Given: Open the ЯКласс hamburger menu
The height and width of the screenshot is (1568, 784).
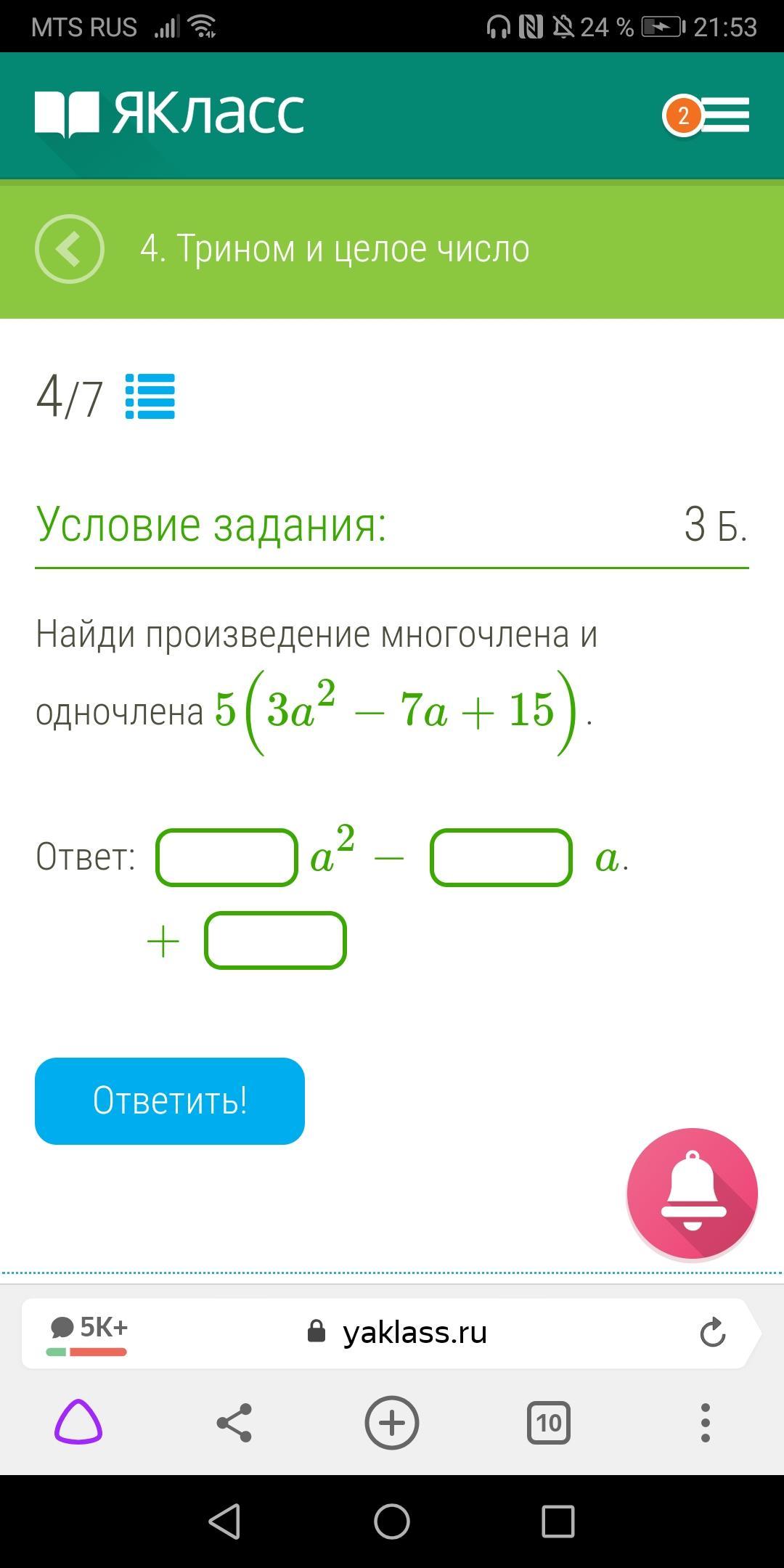Looking at the screenshot, I should (x=725, y=115).
